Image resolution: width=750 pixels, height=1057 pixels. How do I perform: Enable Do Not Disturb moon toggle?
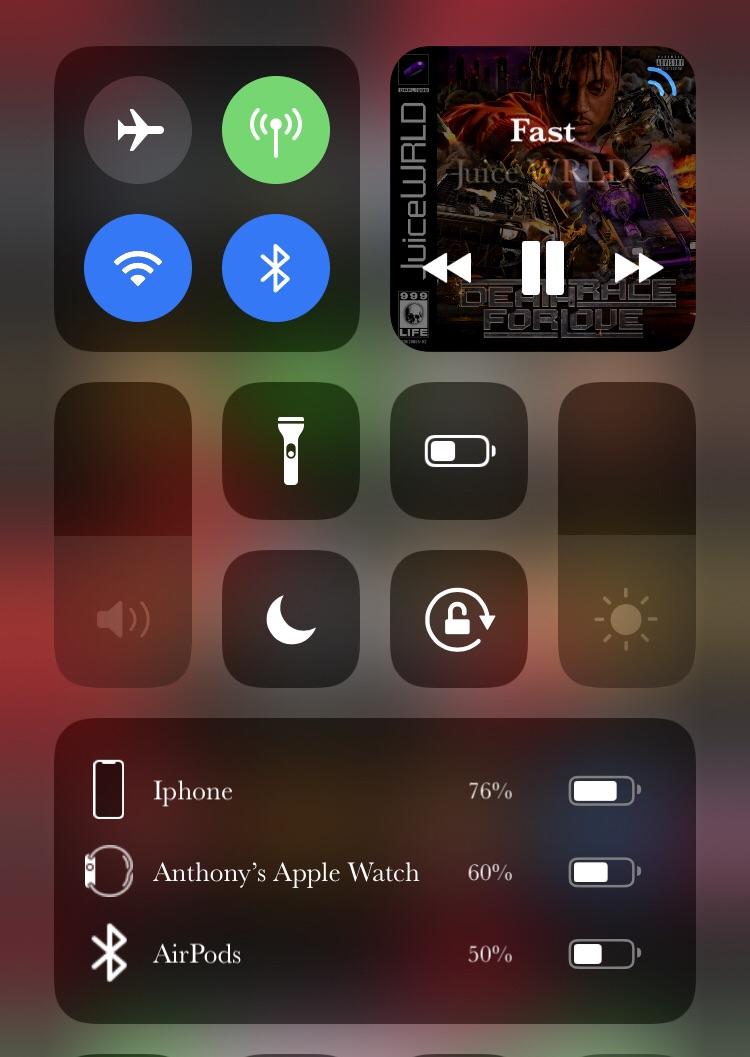(290, 618)
